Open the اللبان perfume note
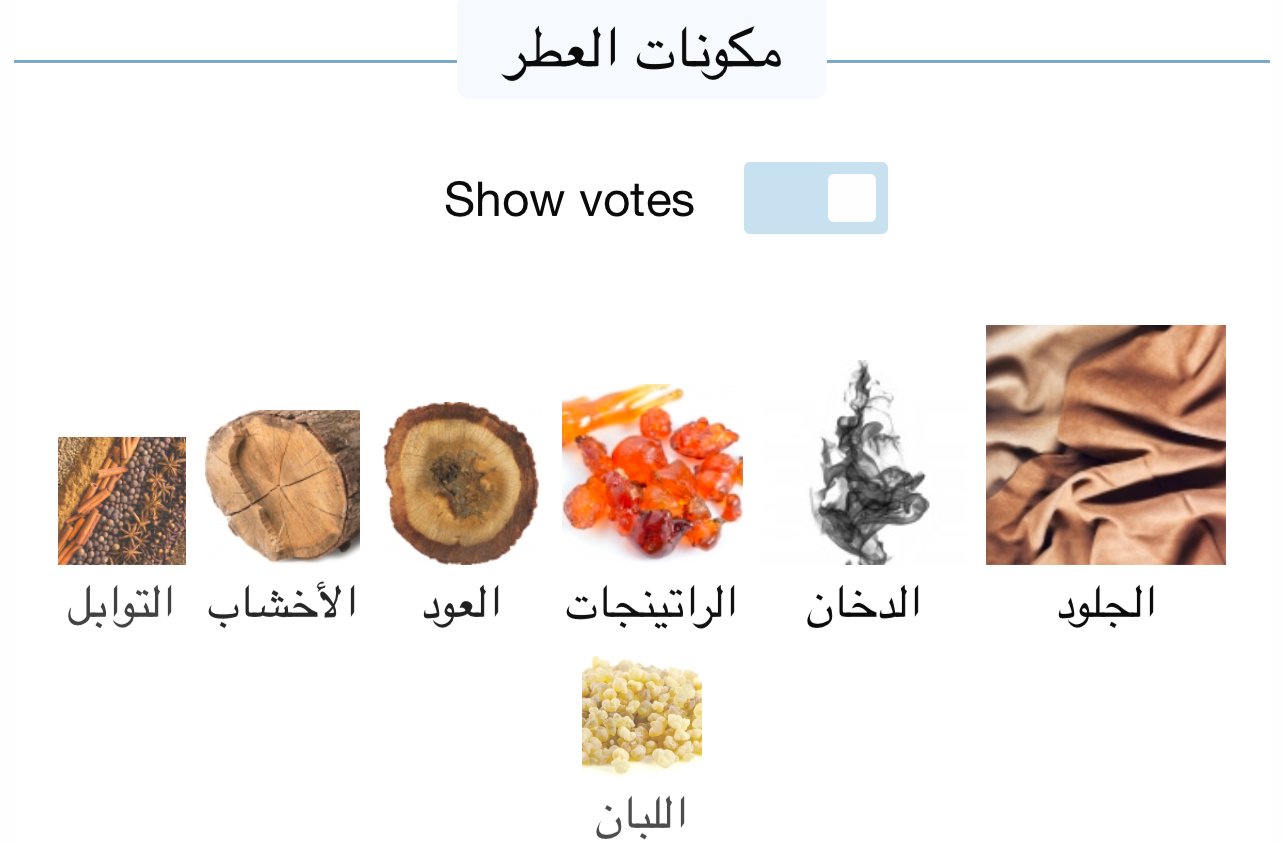The image size is (1284, 844). pyautogui.click(x=642, y=716)
